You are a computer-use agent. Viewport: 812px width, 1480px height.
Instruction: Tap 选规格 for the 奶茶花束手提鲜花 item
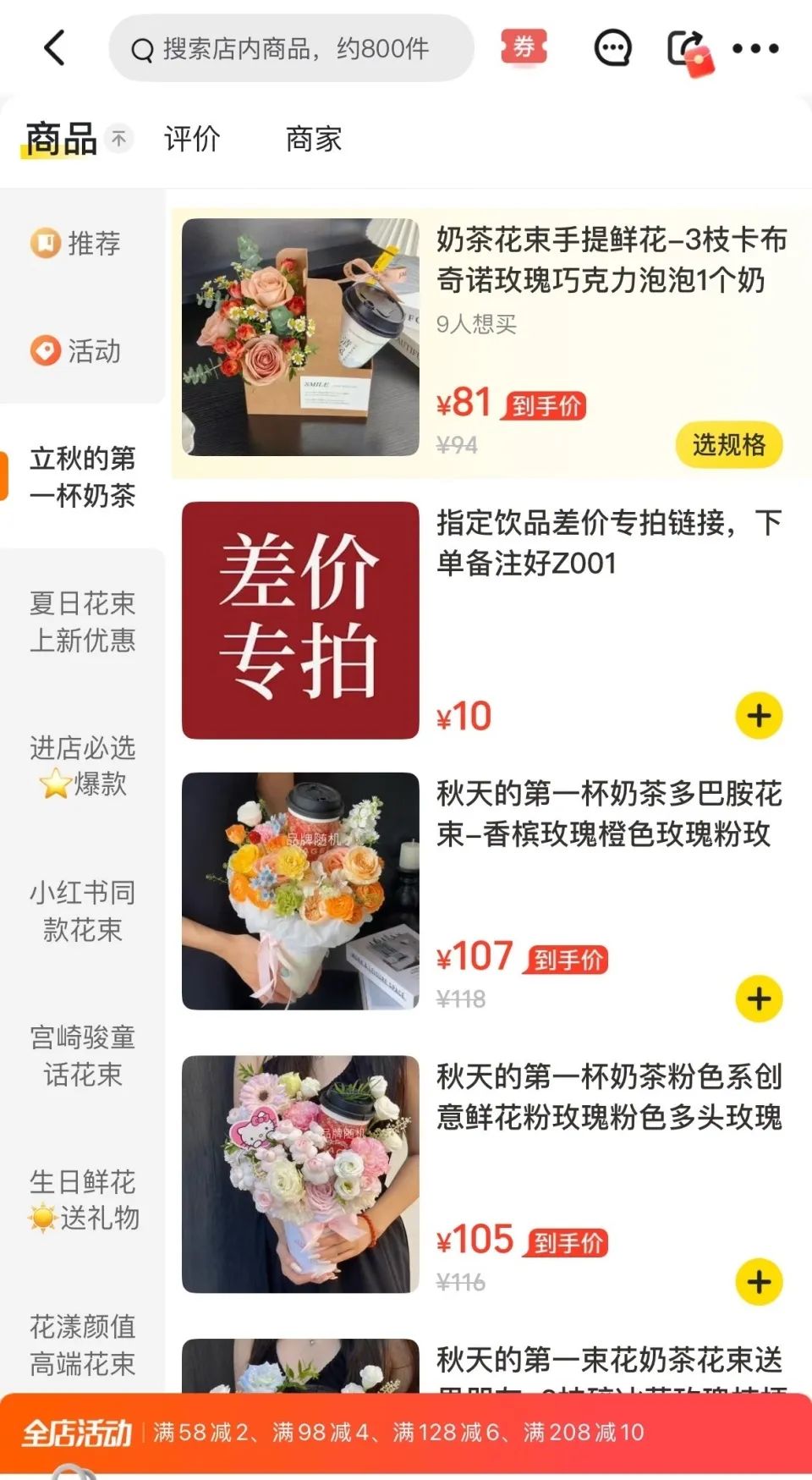tap(728, 444)
